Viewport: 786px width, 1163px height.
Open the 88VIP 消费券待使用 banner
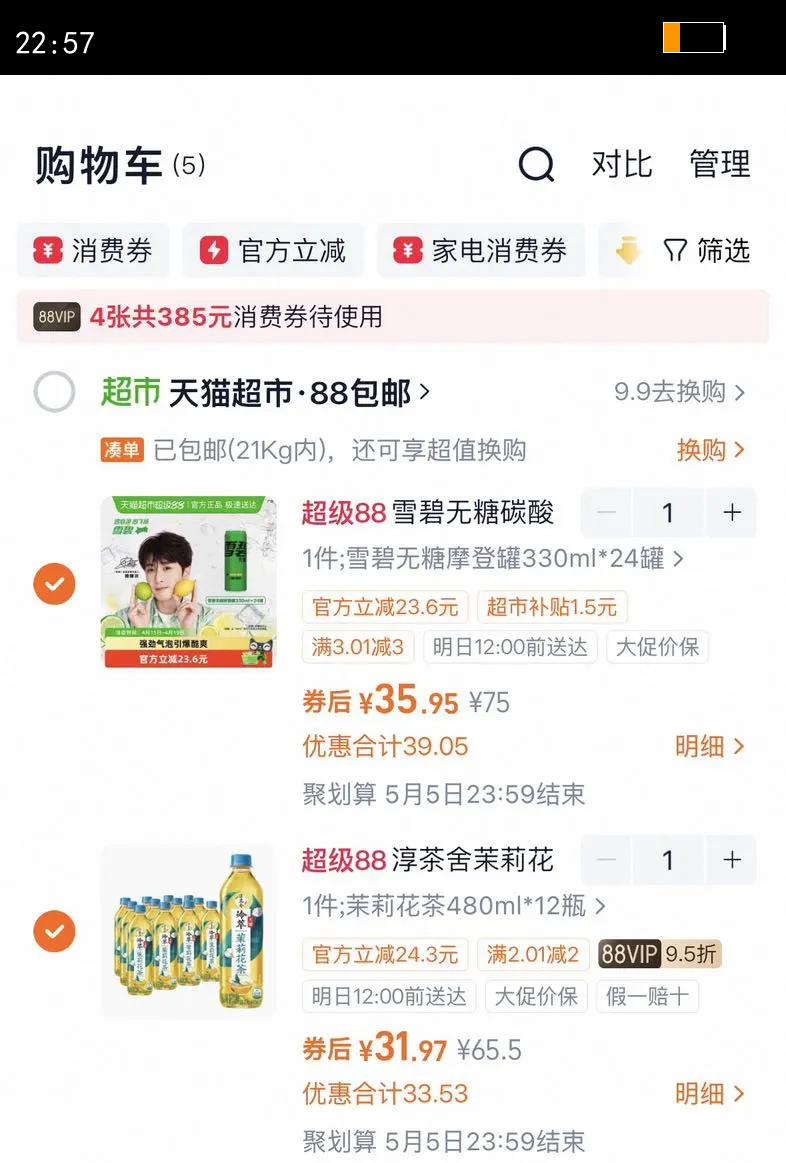point(392,317)
